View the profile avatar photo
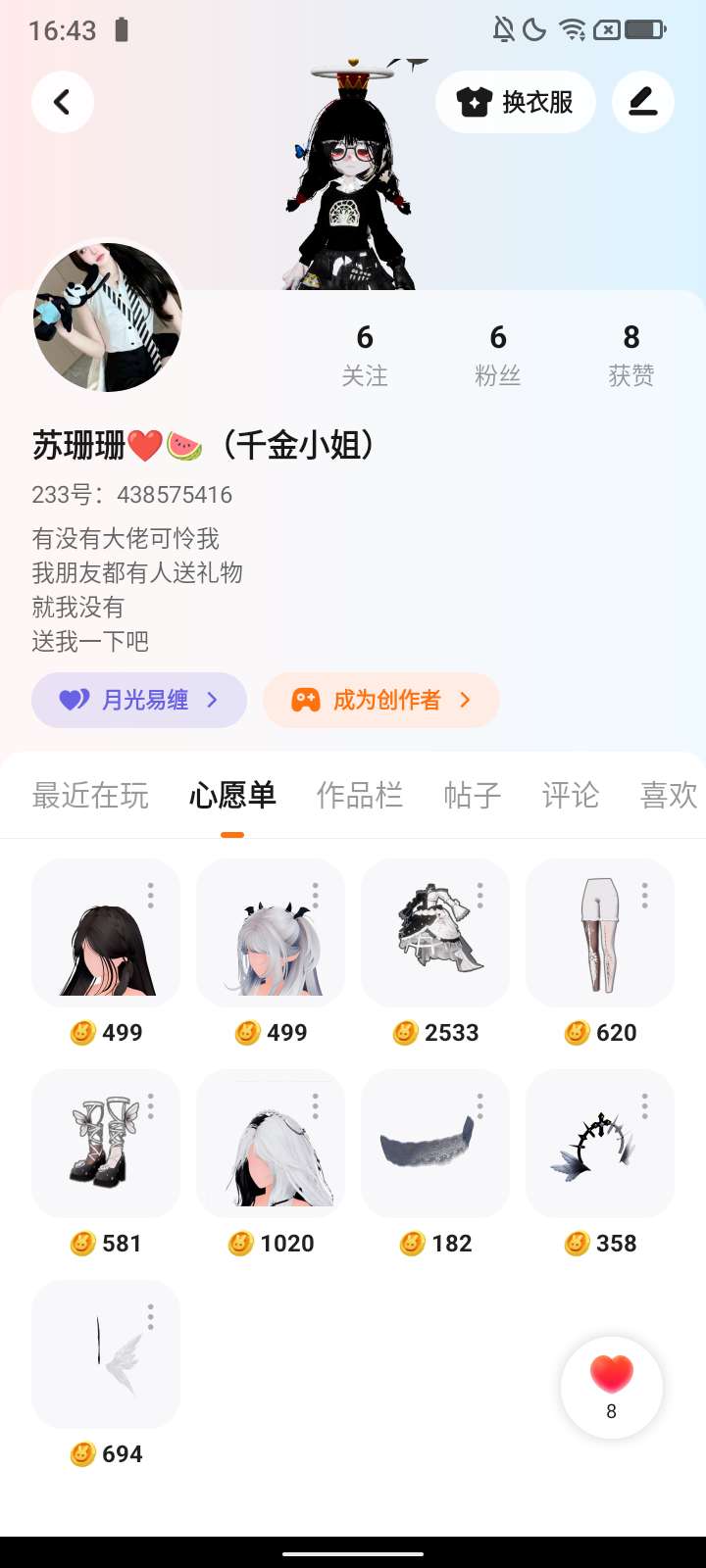 click(108, 318)
